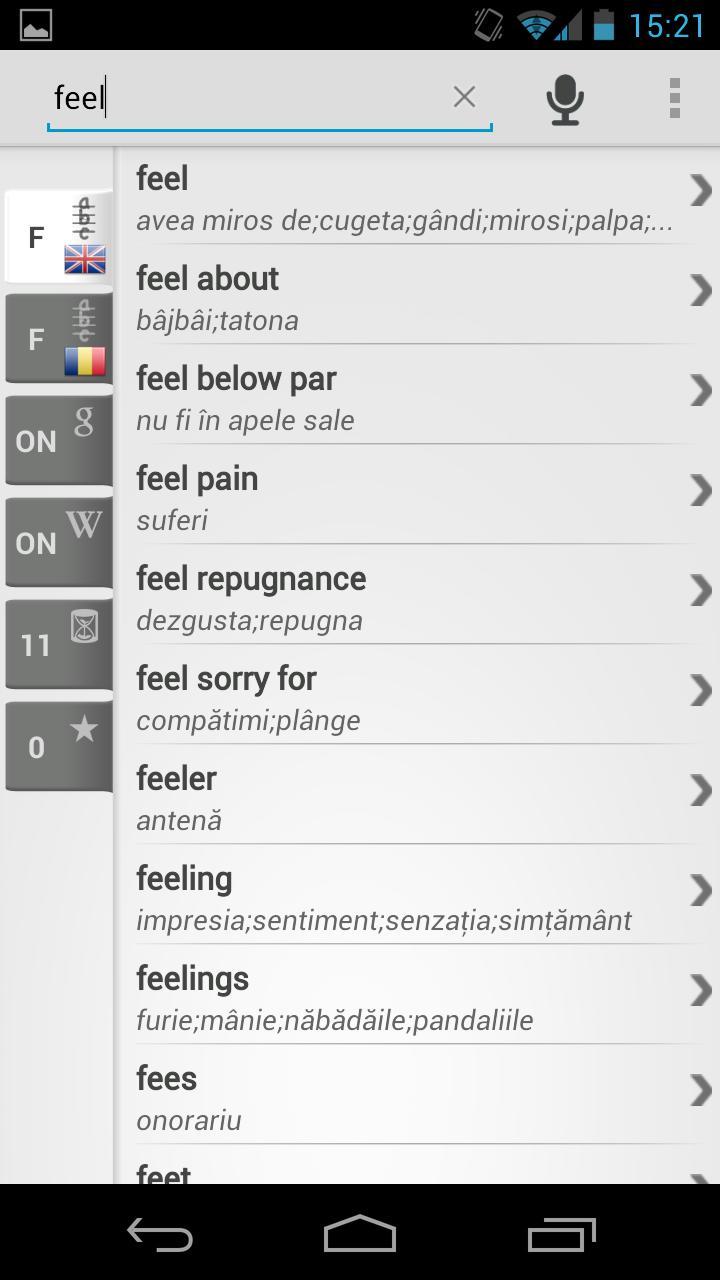
Task: Open recent apps with the recents icon
Action: pos(560,1235)
